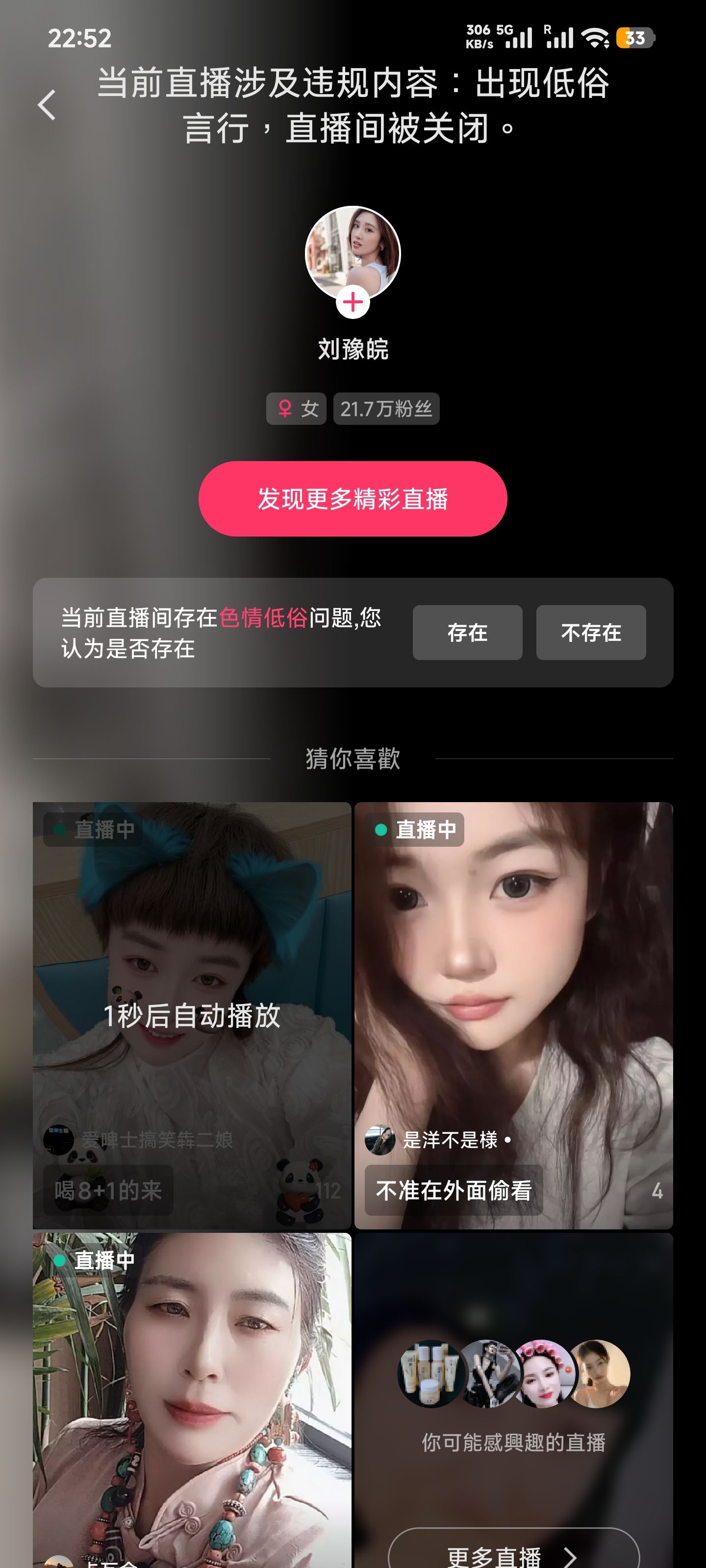Choose 不存在 in the feedback prompt
706x1568 pixels.
(x=590, y=633)
